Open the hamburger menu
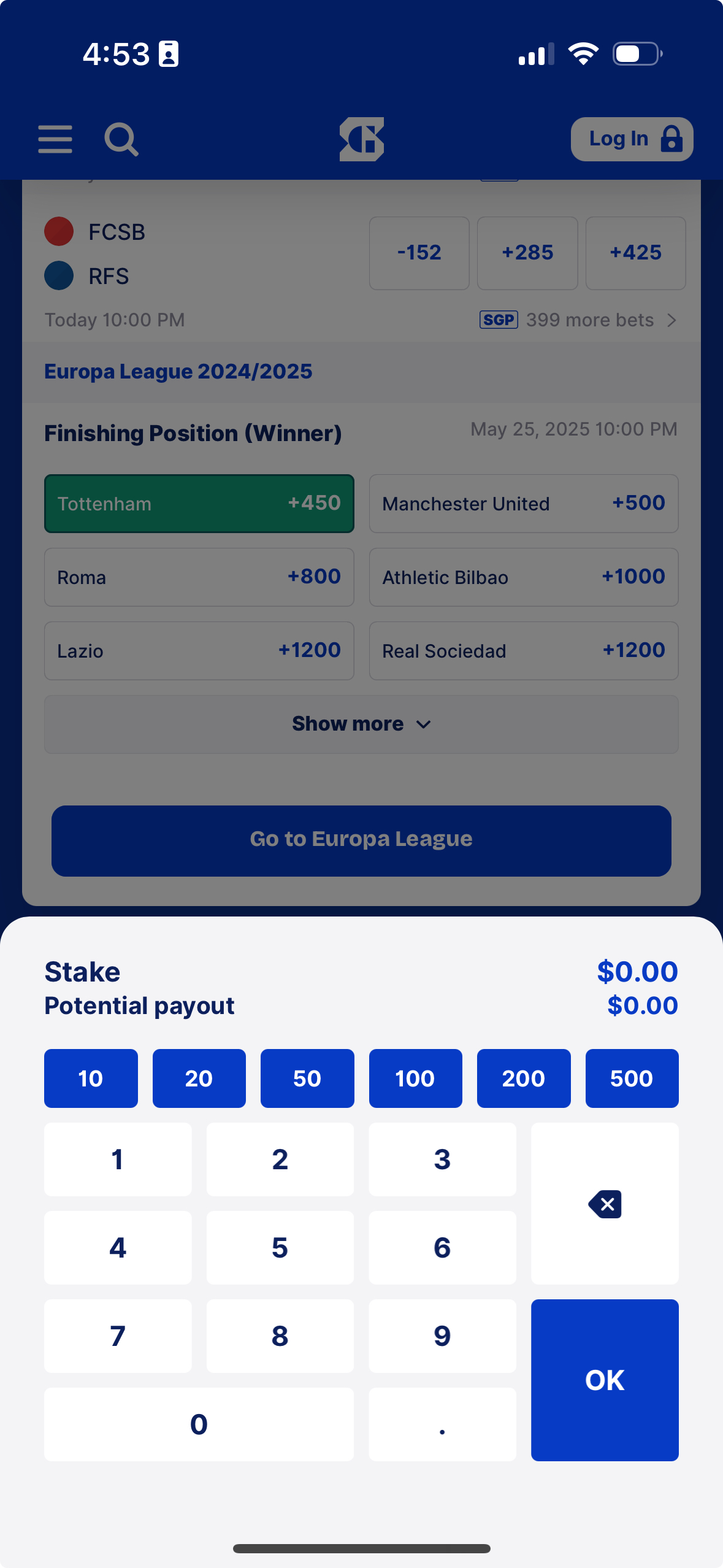The width and height of the screenshot is (723, 1568). click(x=55, y=139)
